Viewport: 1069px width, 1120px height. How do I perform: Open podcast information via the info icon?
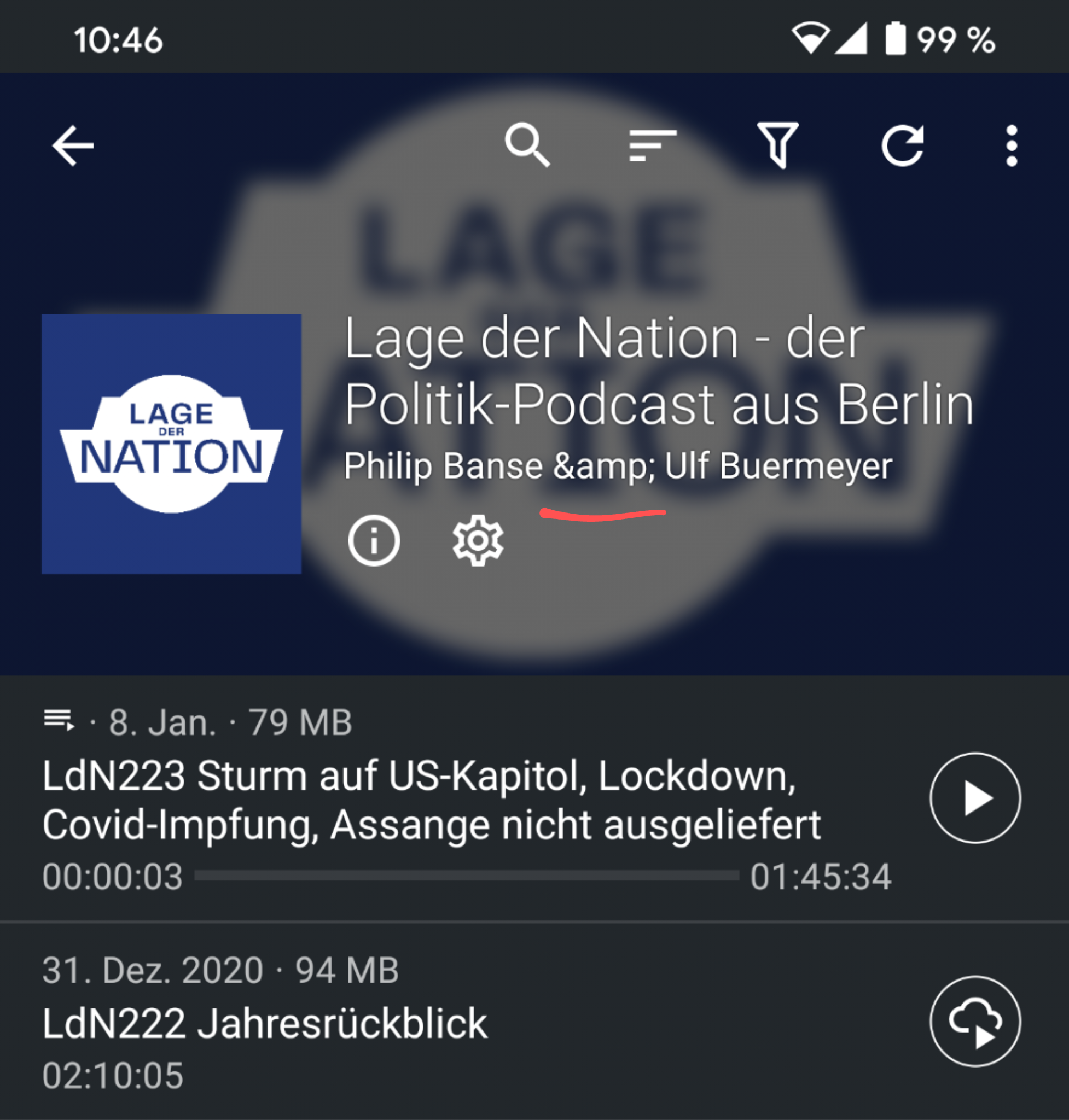374,542
